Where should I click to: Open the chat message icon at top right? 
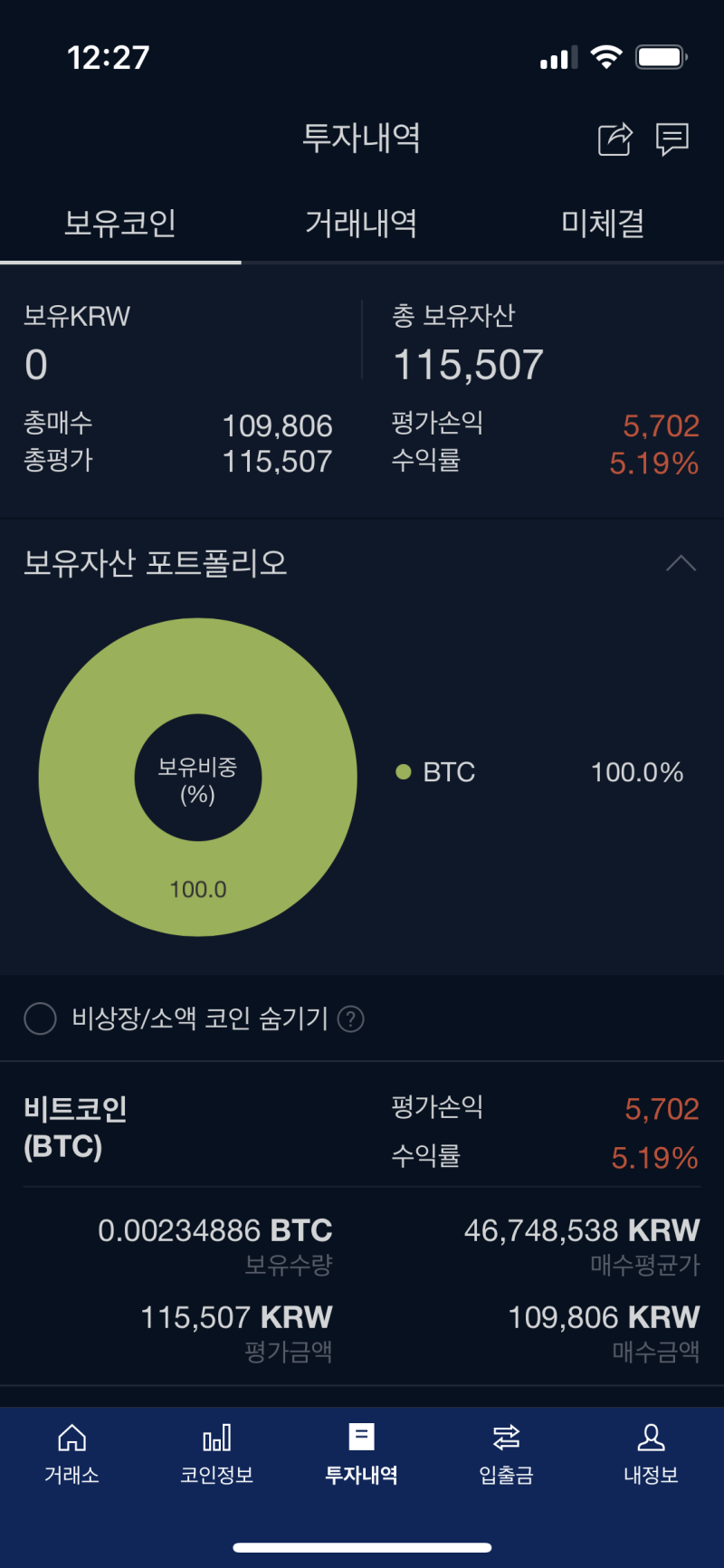click(672, 139)
